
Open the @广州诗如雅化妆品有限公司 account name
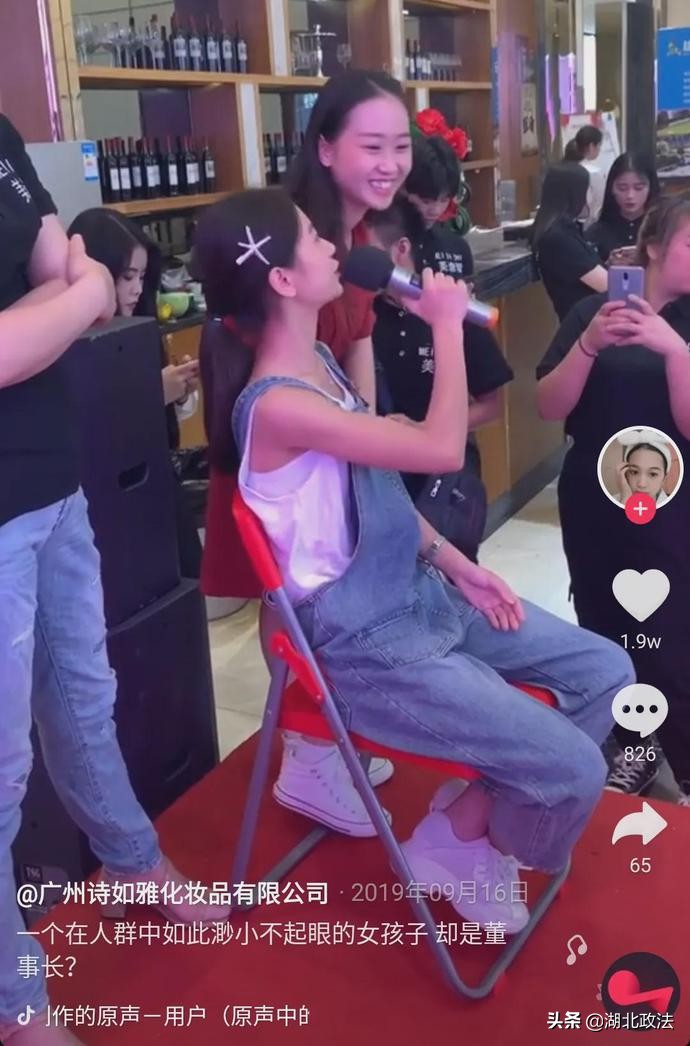tap(173, 892)
